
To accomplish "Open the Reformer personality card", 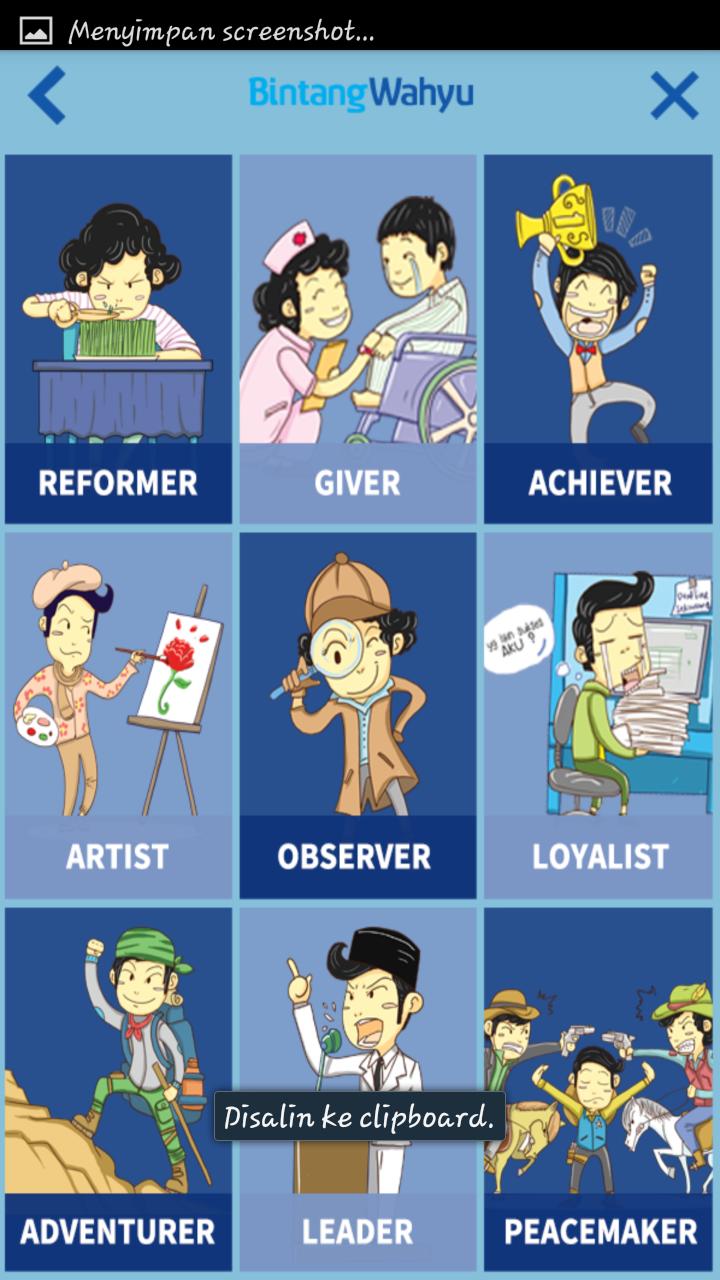I will click(x=118, y=339).
